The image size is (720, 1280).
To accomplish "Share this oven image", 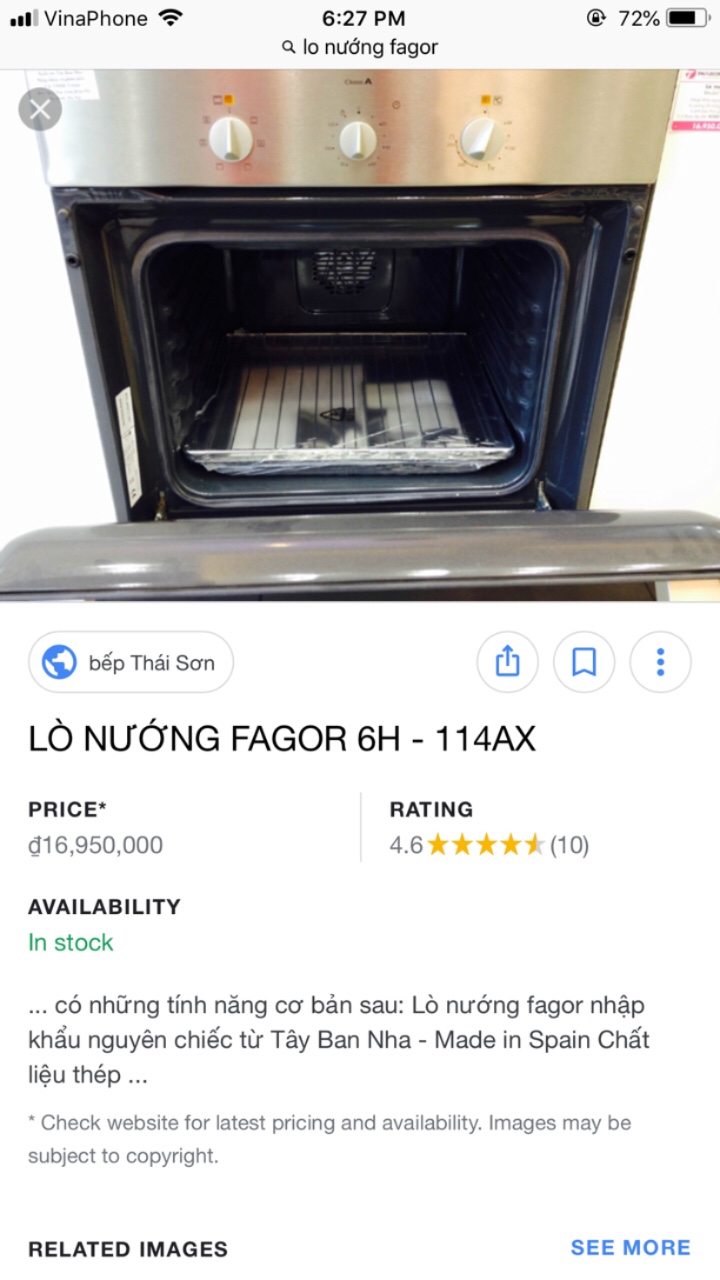I will pos(507,662).
